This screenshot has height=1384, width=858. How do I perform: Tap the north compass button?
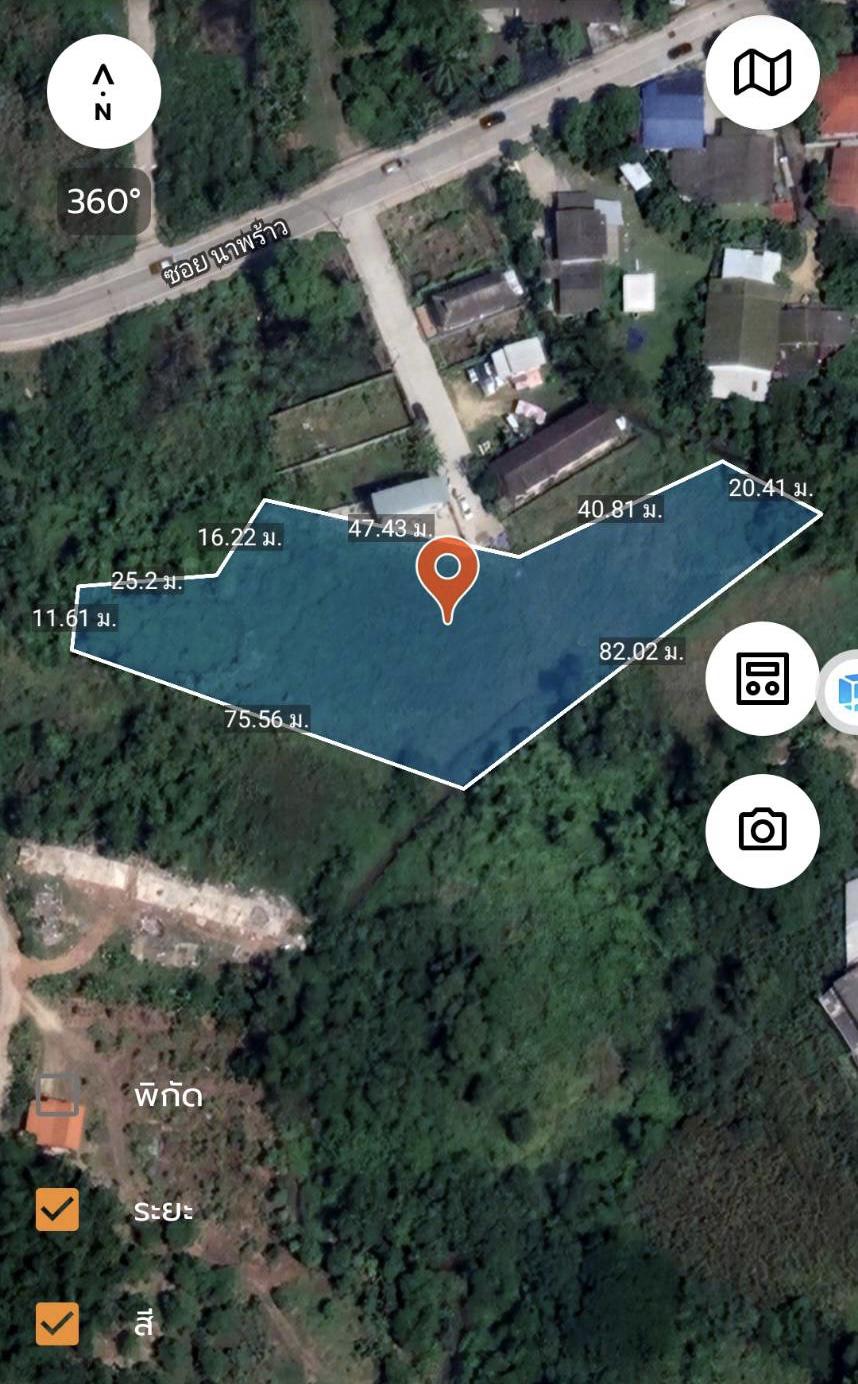point(104,91)
